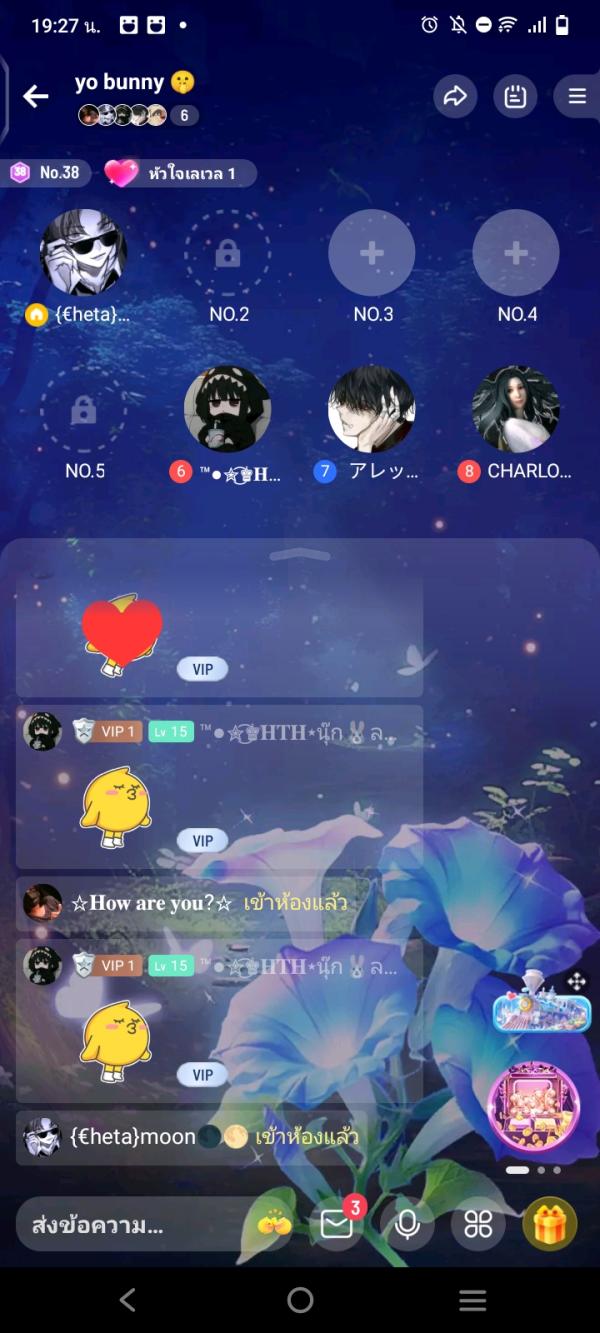Open the gift box panel
The height and width of the screenshot is (1333, 600).
[x=550, y=1224]
